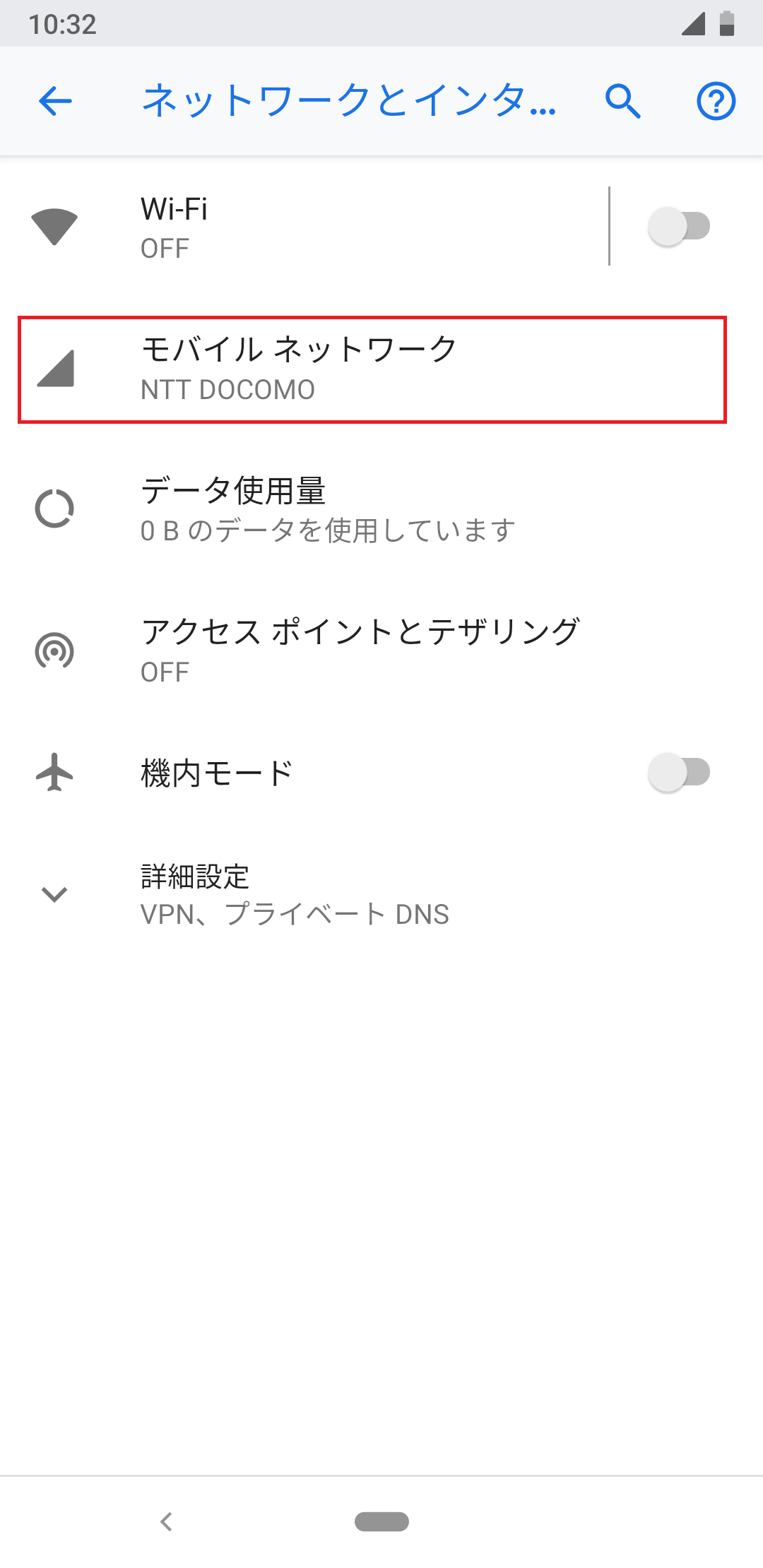Select the airplane icon for 機内モード
This screenshot has height=1568, width=763.
pyautogui.click(x=54, y=772)
